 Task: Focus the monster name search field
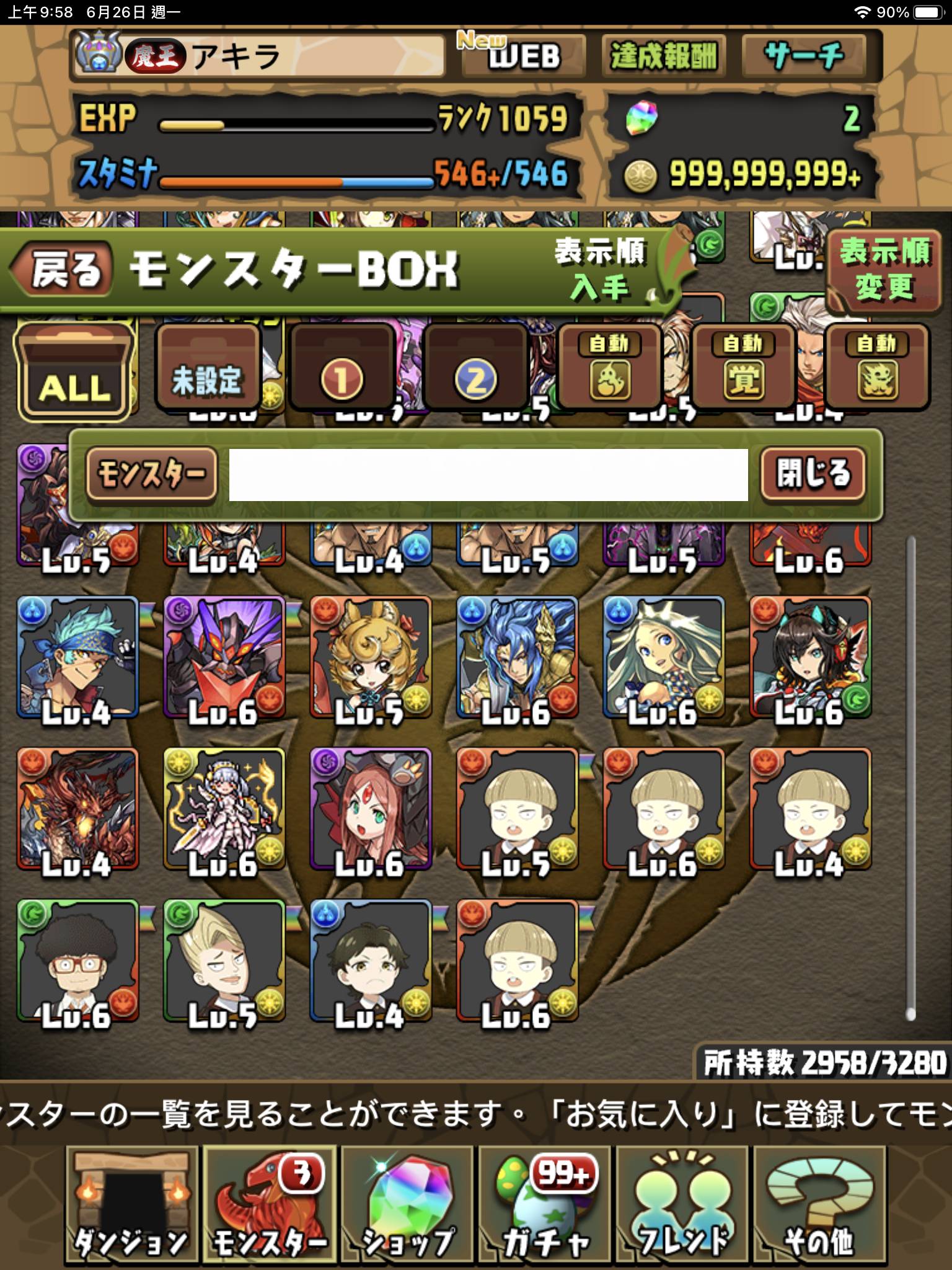tap(488, 475)
